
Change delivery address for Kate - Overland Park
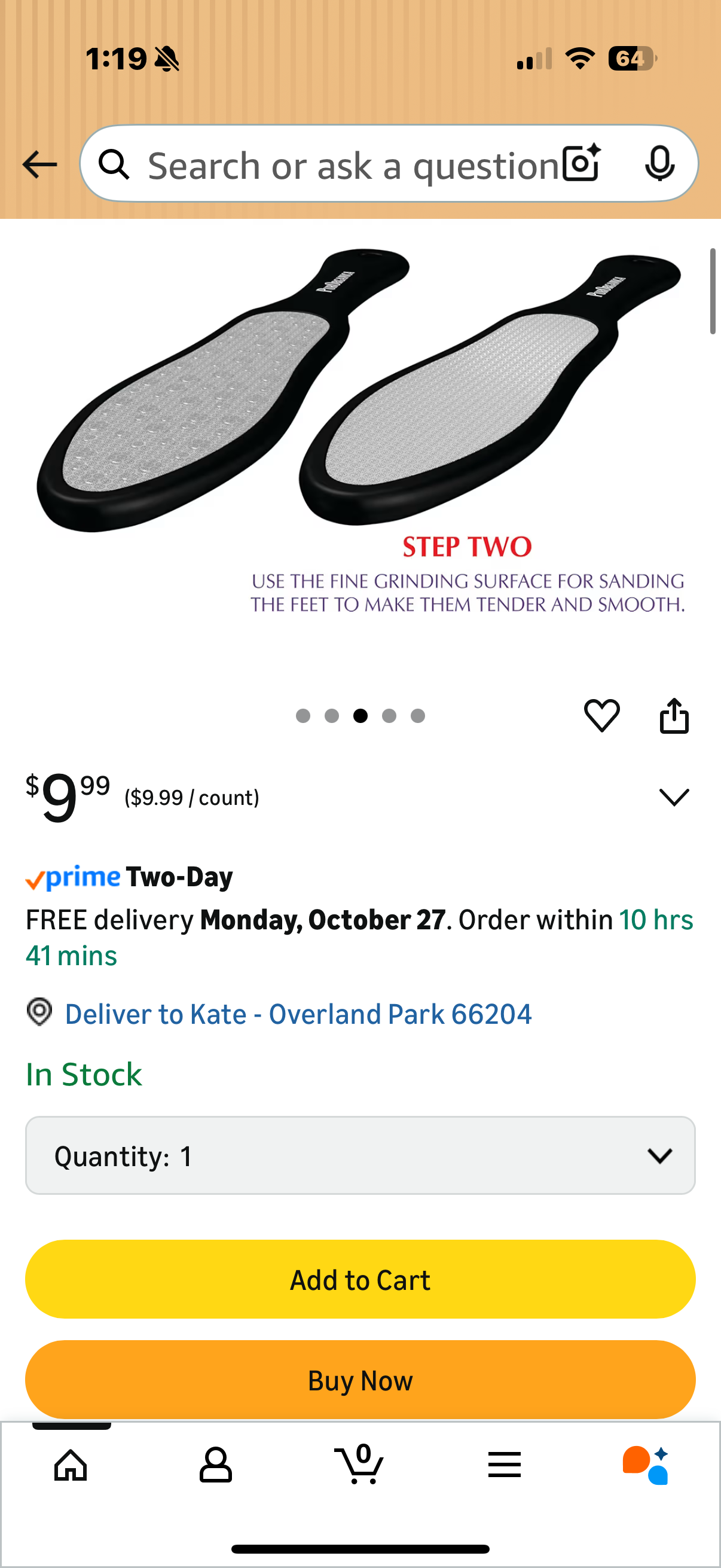point(298,1014)
